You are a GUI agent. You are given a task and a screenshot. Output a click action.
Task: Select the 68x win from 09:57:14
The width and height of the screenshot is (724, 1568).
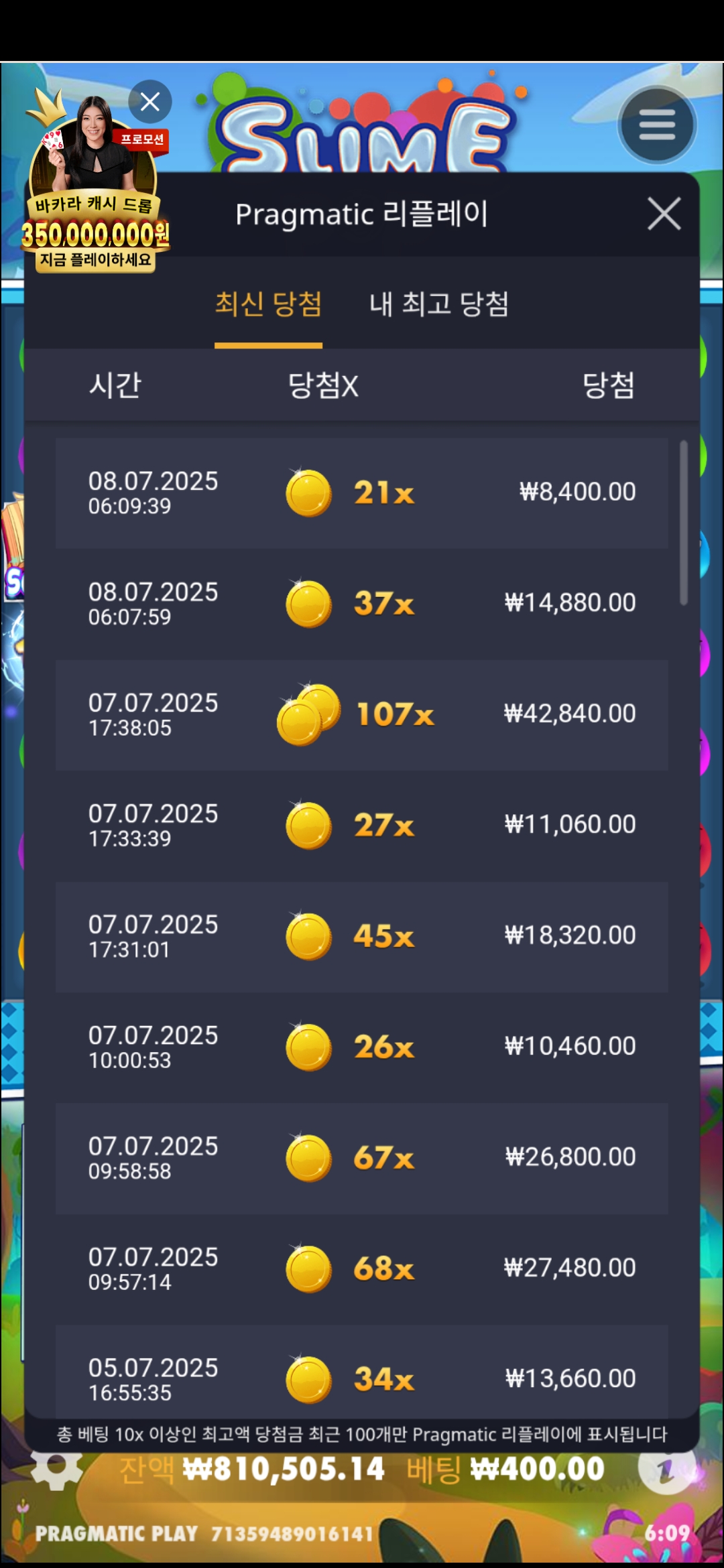(x=362, y=1268)
